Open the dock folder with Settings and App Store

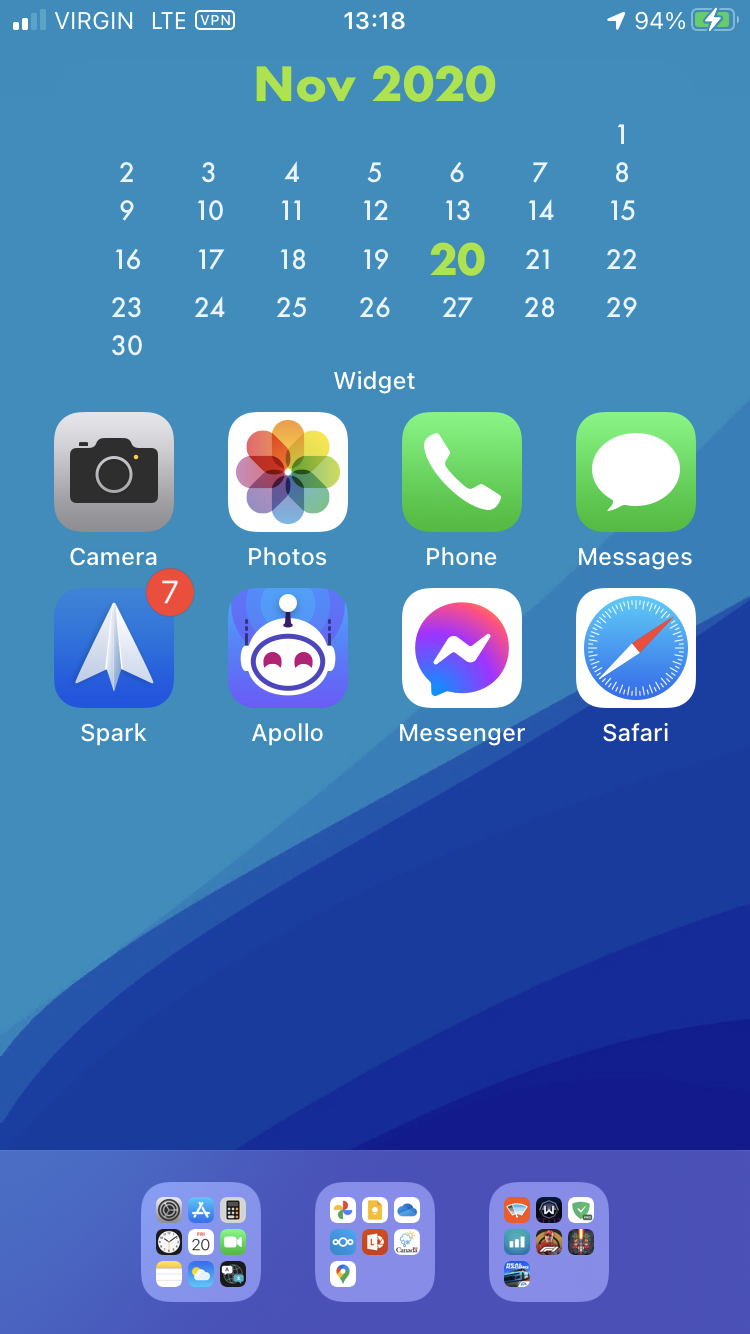[x=201, y=1242]
